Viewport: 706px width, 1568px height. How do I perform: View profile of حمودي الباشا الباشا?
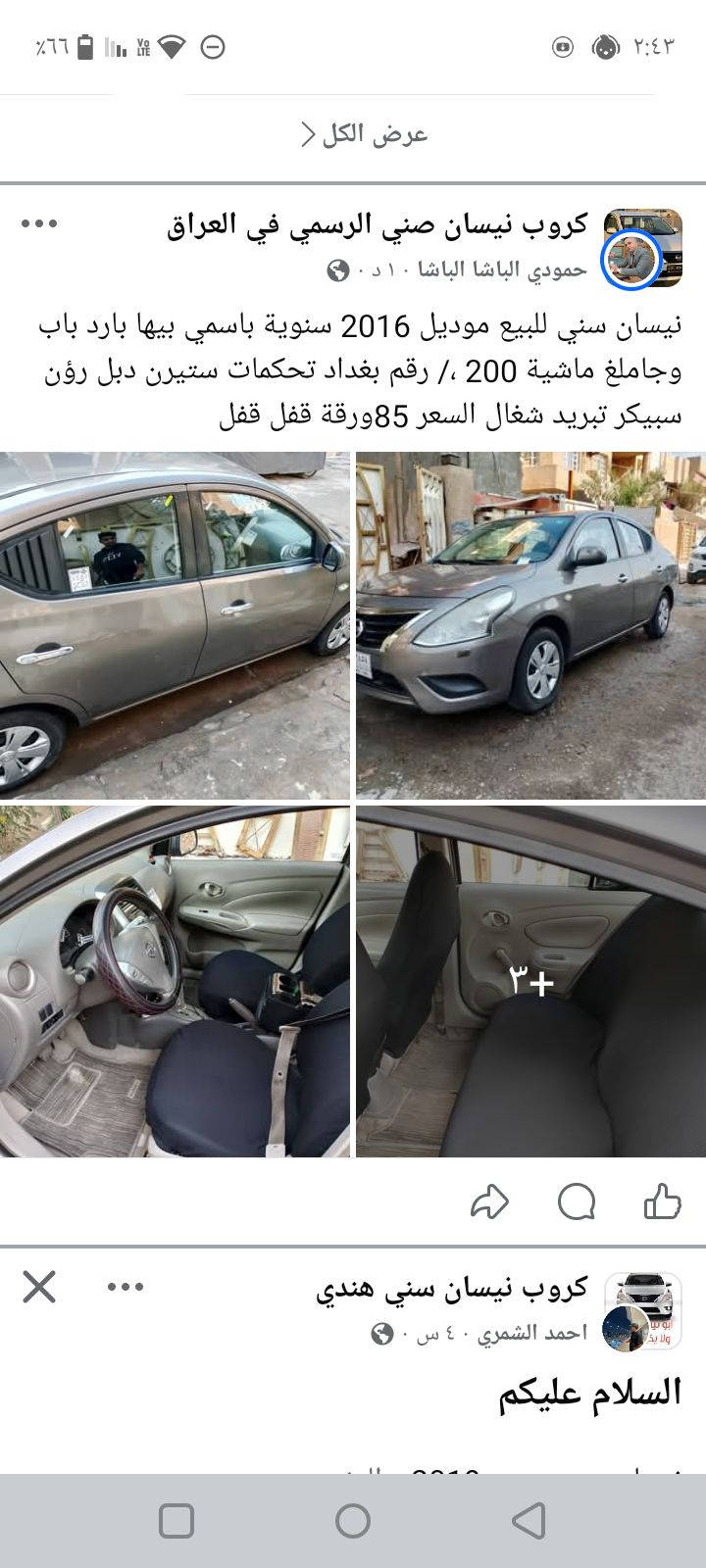[x=502, y=269]
